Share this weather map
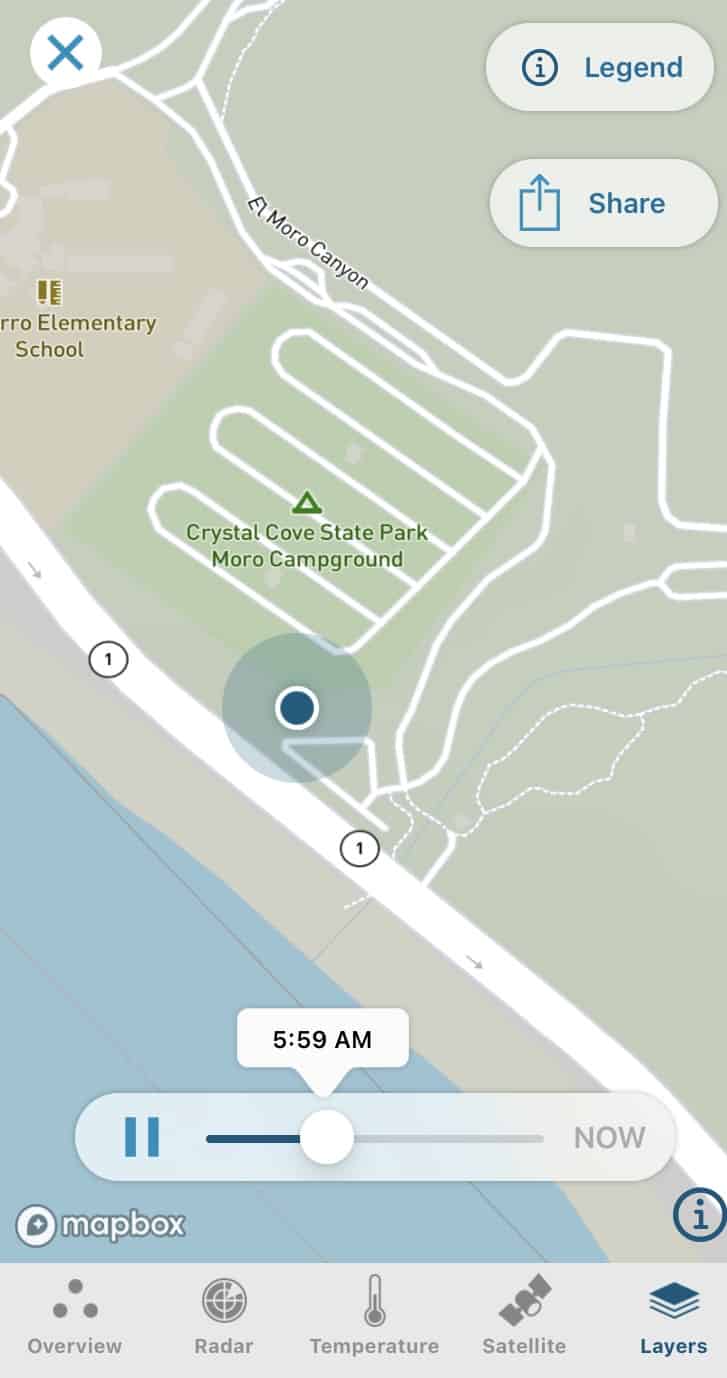This screenshot has height=1378, width=727. coord(603,203)
